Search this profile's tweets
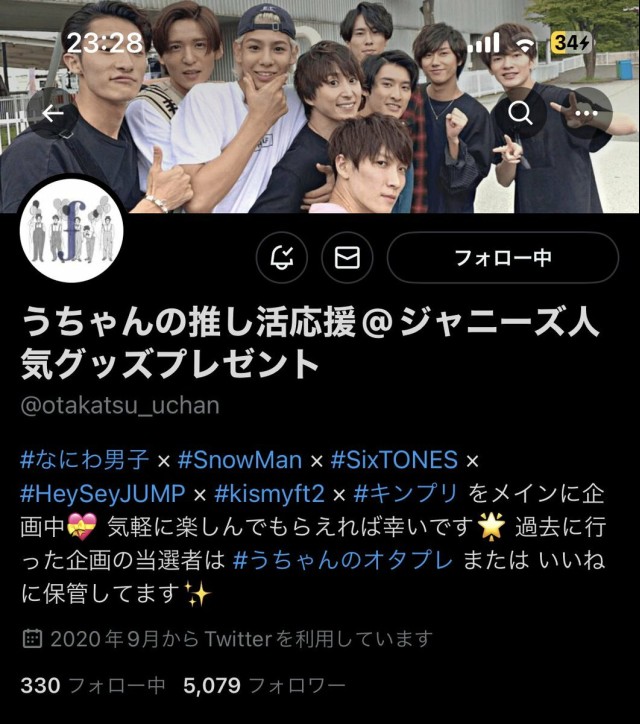Screen dimensions: 640x724 (x=520, y=112)
